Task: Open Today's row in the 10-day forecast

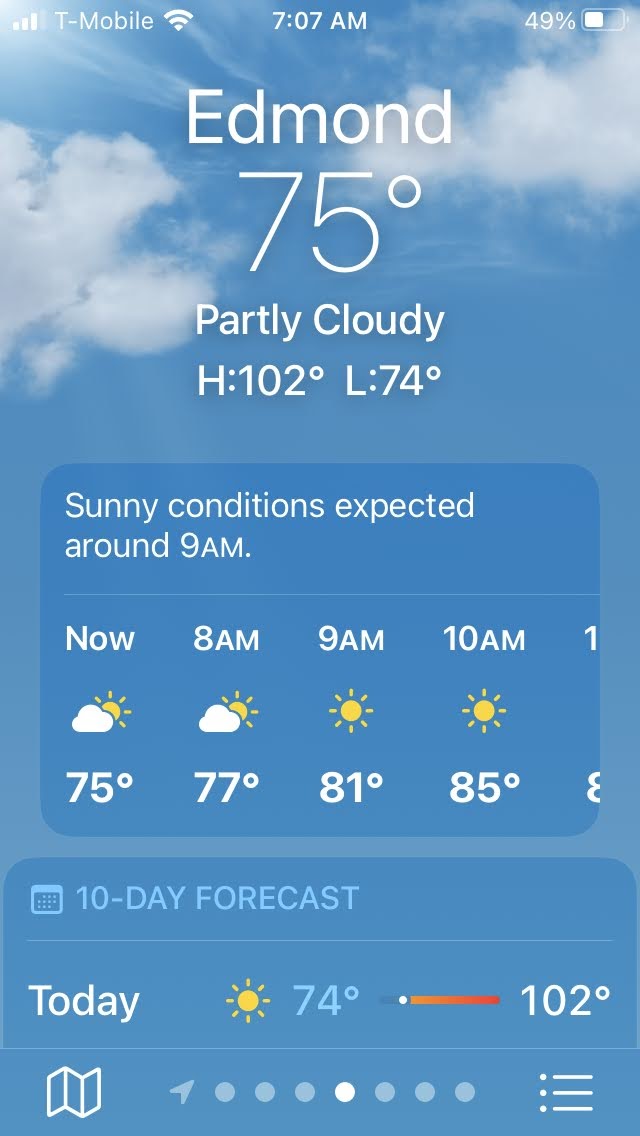Action: [320, 1000]
